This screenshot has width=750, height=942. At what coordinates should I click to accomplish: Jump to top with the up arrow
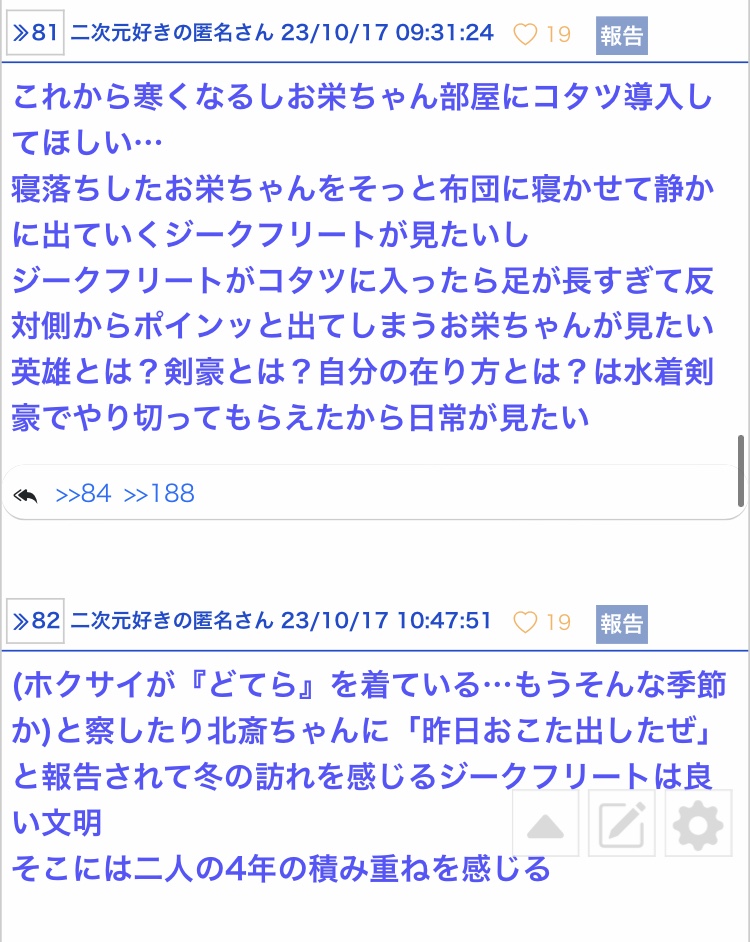click(x=545, y=823)
